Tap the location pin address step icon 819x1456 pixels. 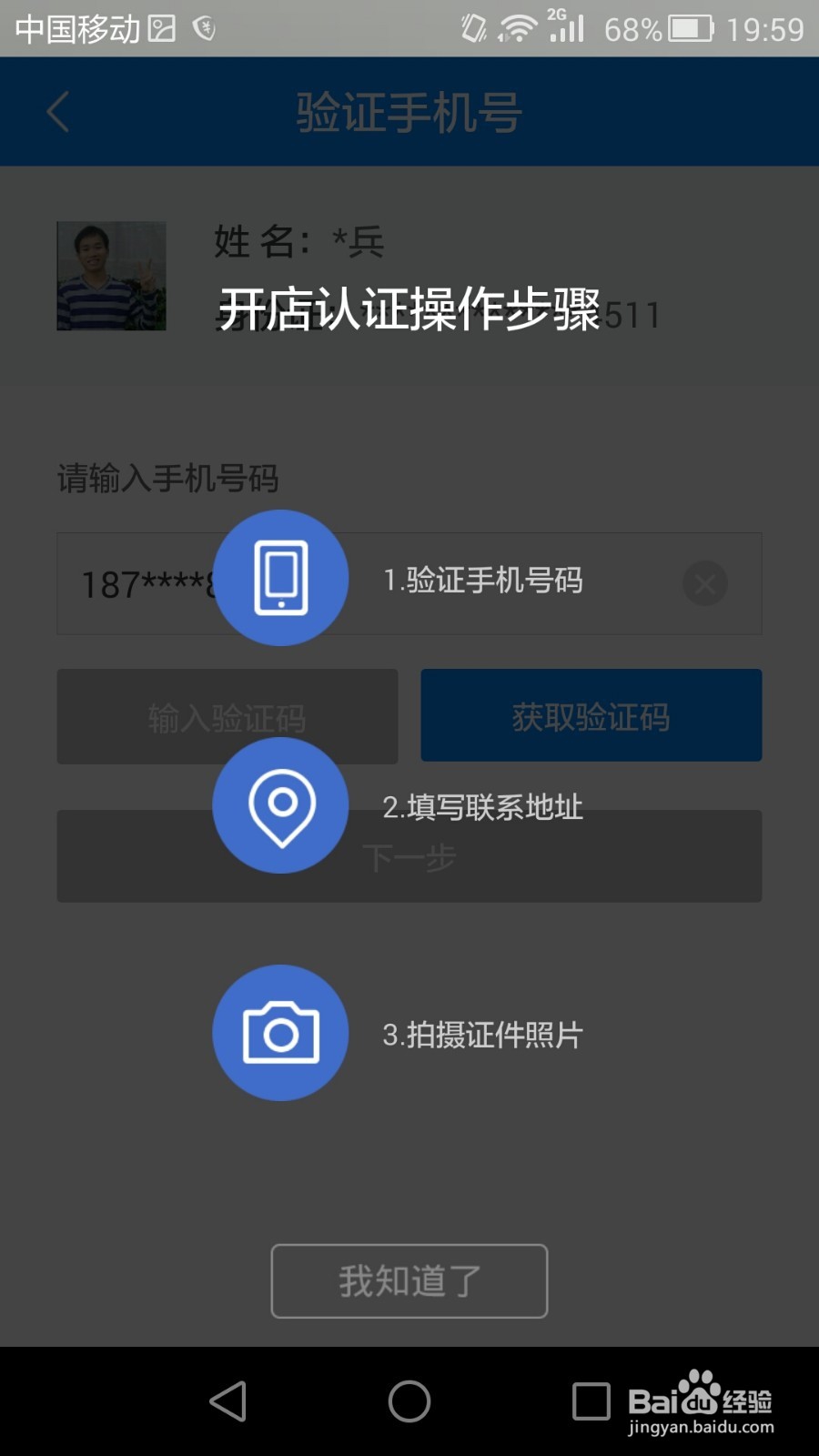click(280, 806)
